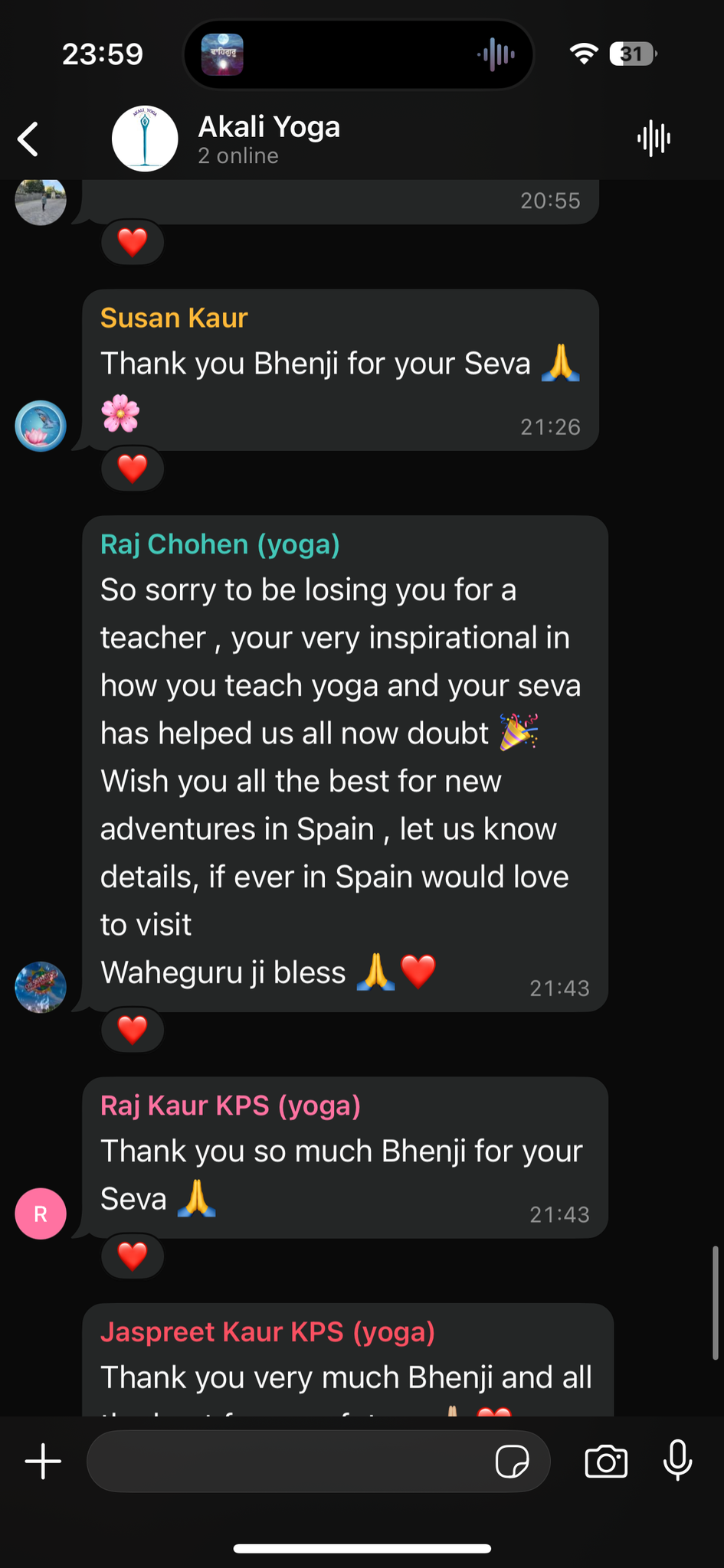The width and height of the screenshot is (724, 1568).
Task: Open the sticker picker
Action: (512, 1462)
